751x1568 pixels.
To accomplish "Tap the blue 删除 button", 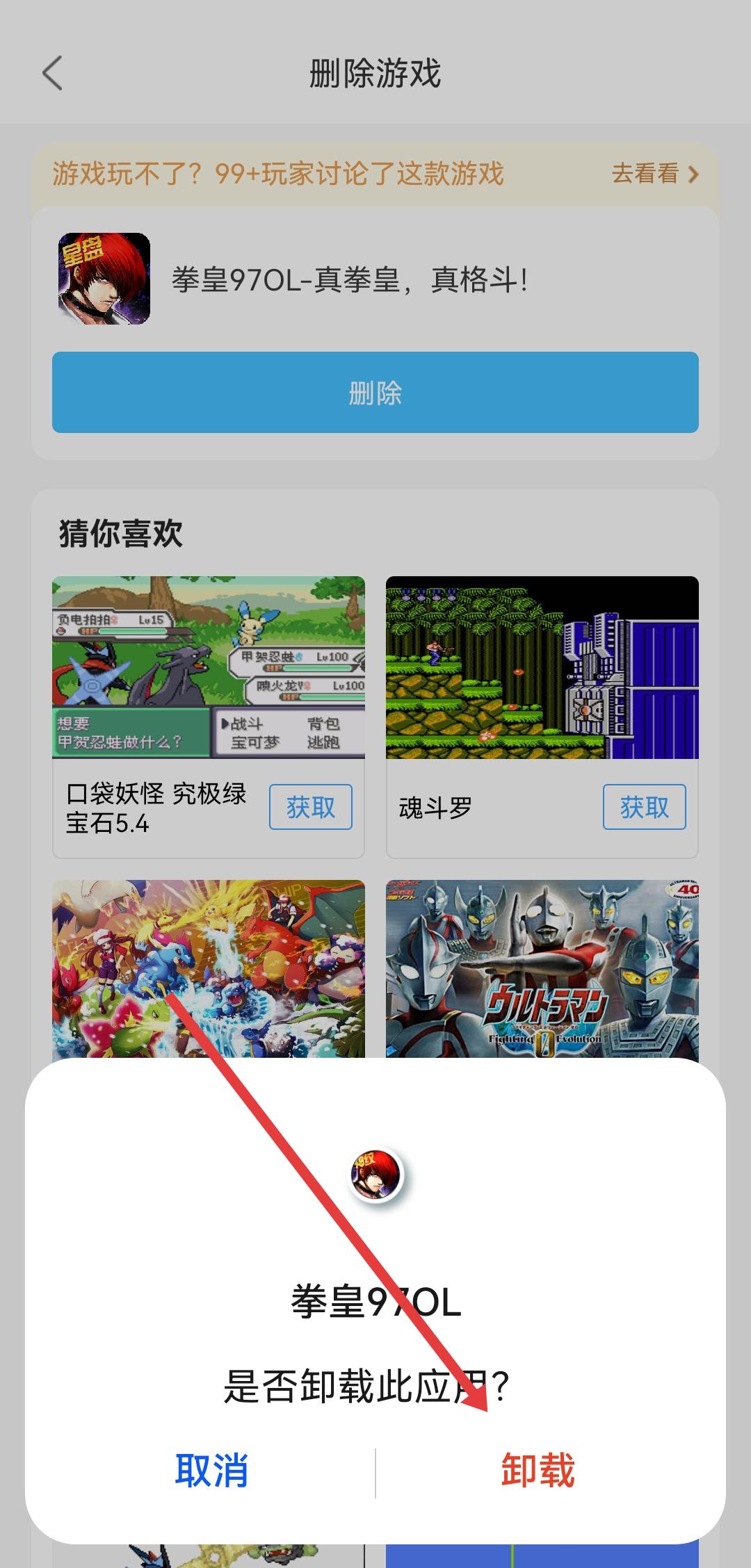I will pos(375,393).
